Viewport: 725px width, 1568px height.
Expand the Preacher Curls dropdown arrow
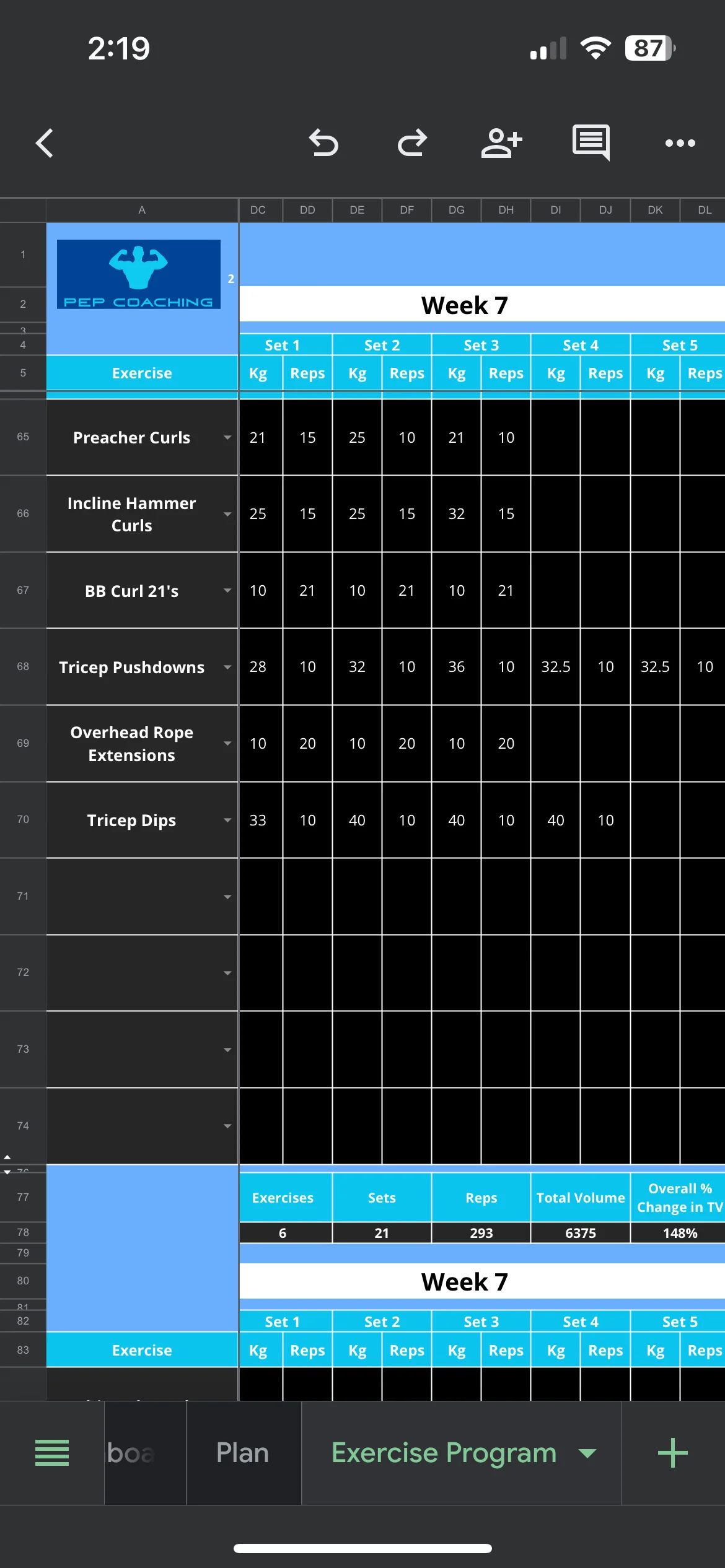227,437
